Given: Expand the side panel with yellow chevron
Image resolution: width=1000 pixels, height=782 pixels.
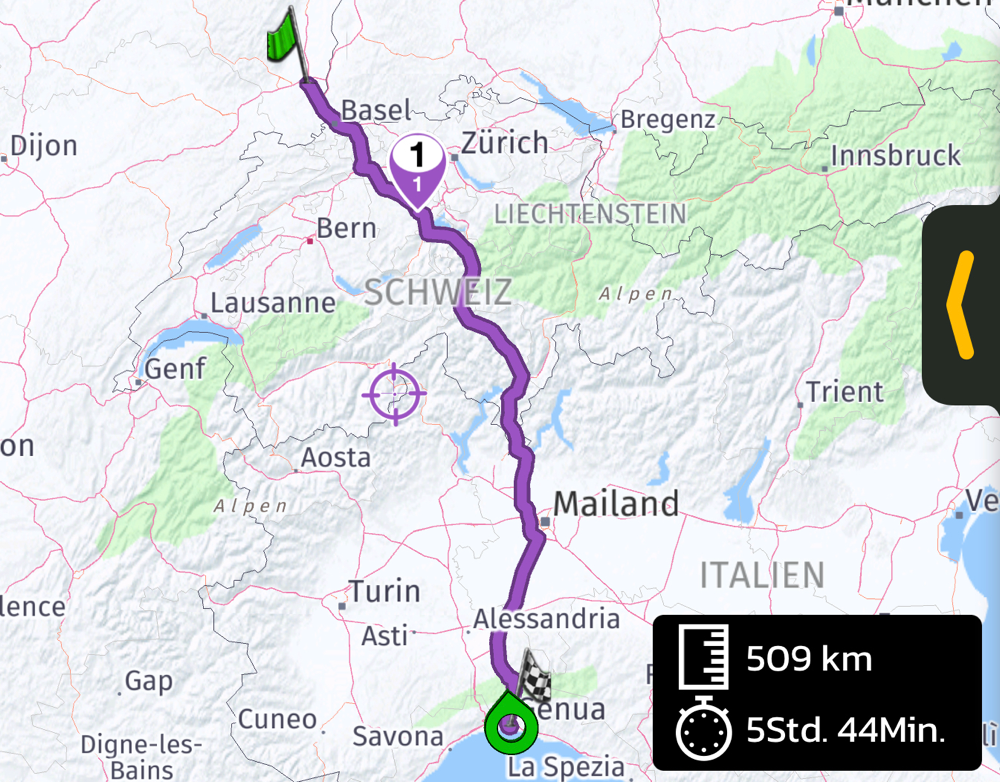Looking at the screenshot, I should (962, 305).
